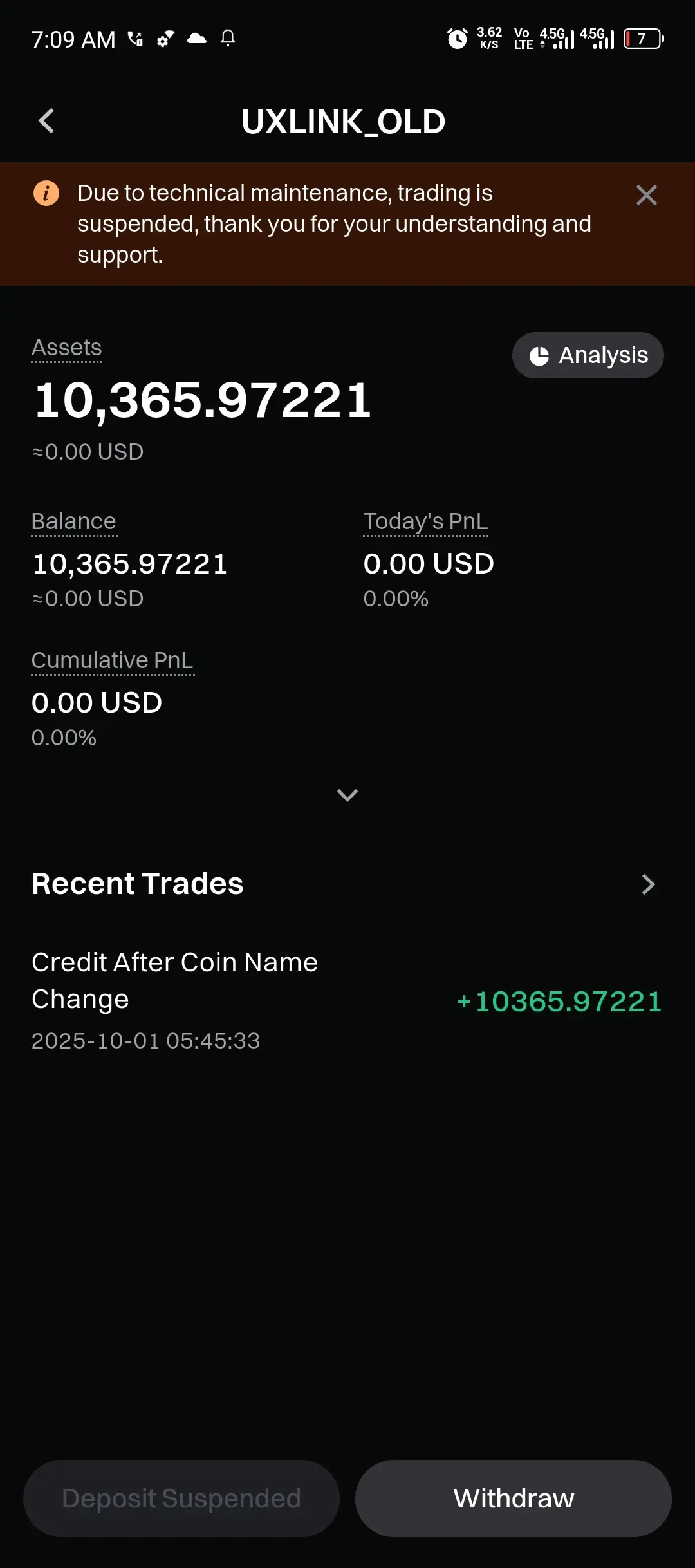Open the full Recent Trades list
695x1568 pixels.
[x=648, y=884]
